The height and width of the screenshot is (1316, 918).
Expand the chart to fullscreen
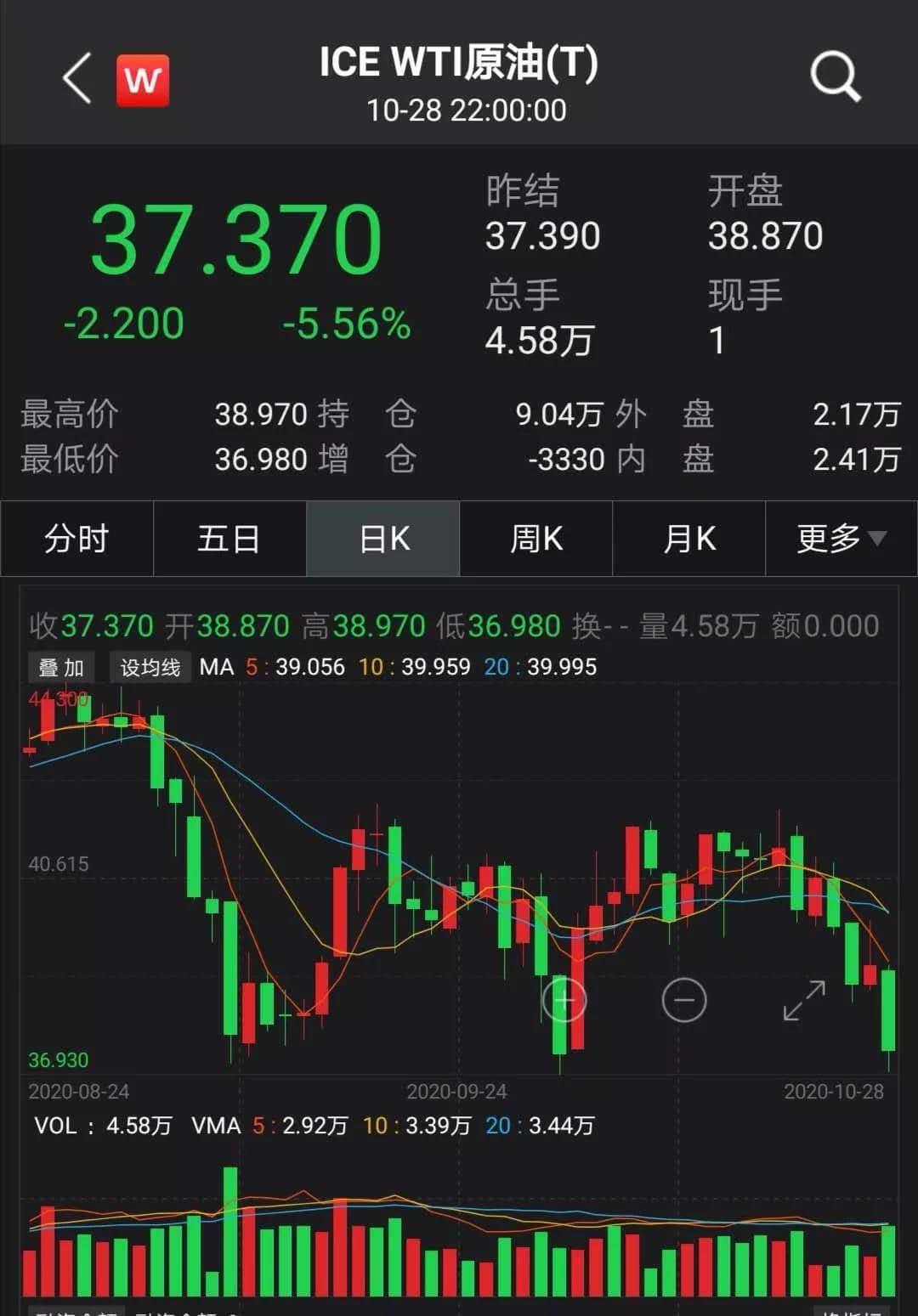pos(804,1000)
